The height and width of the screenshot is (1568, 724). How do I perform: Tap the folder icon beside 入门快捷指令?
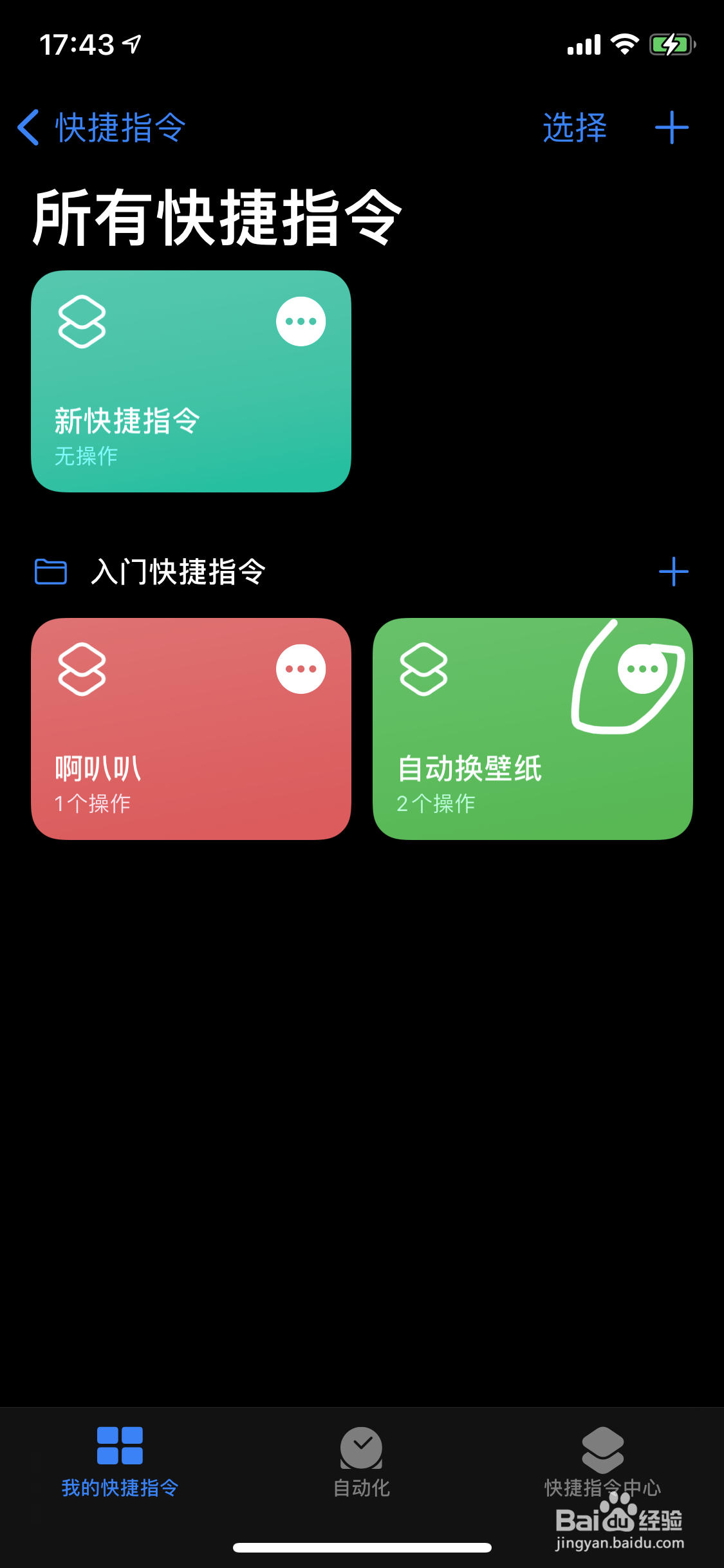coord(52,572)
